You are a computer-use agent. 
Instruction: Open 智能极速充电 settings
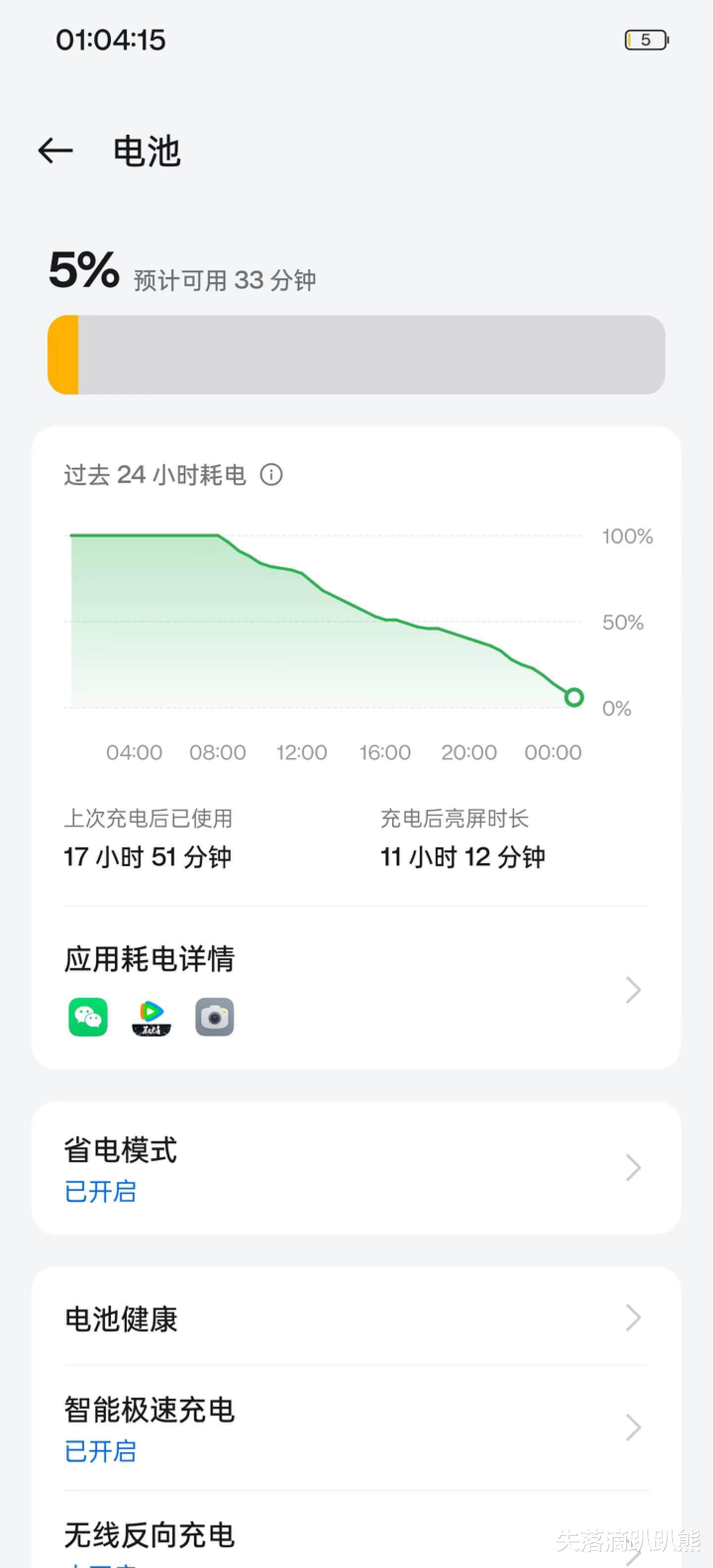coord(356,1428)
